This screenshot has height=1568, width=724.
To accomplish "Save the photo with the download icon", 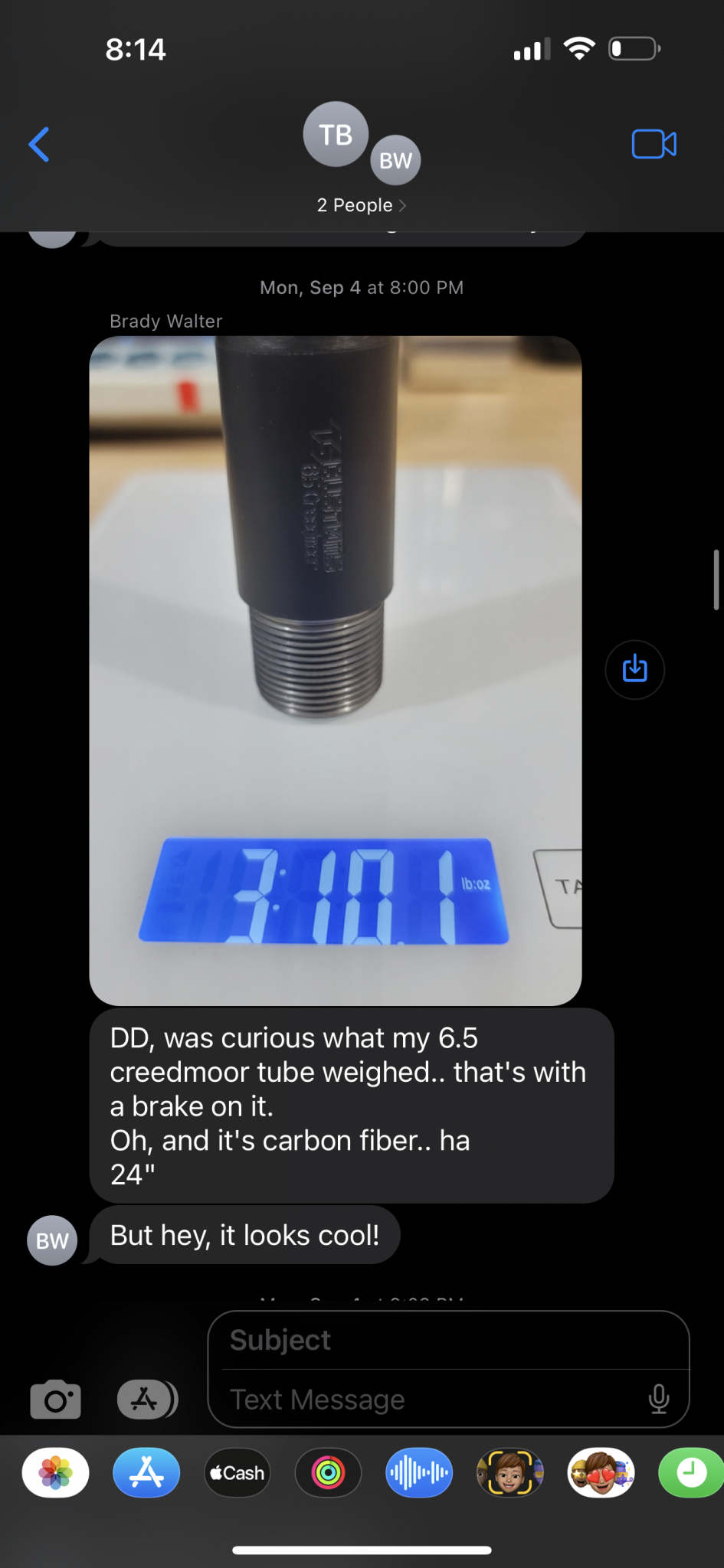I will 634,669.
